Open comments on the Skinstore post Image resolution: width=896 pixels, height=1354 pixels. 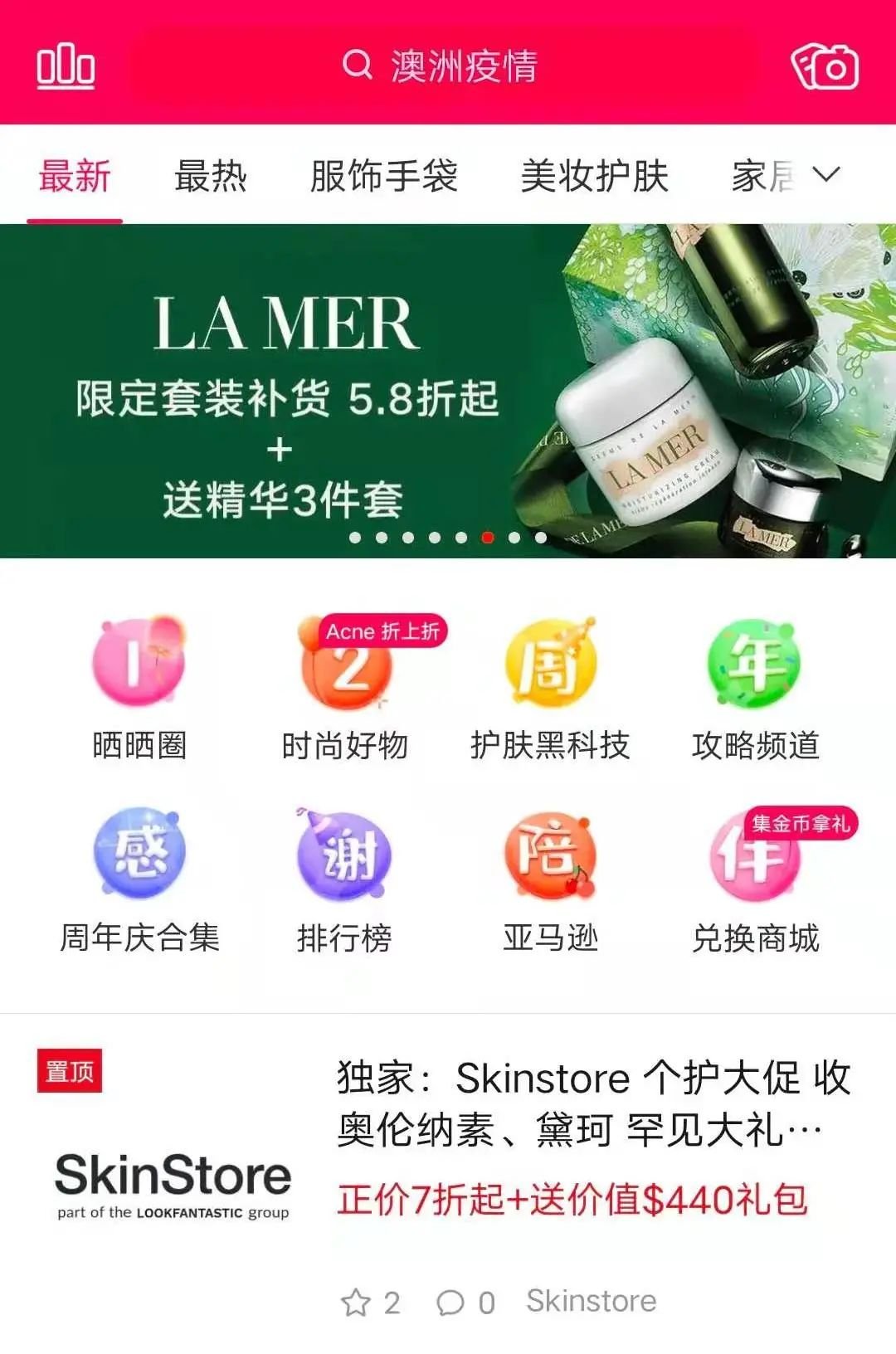(x=451, y=1303)
